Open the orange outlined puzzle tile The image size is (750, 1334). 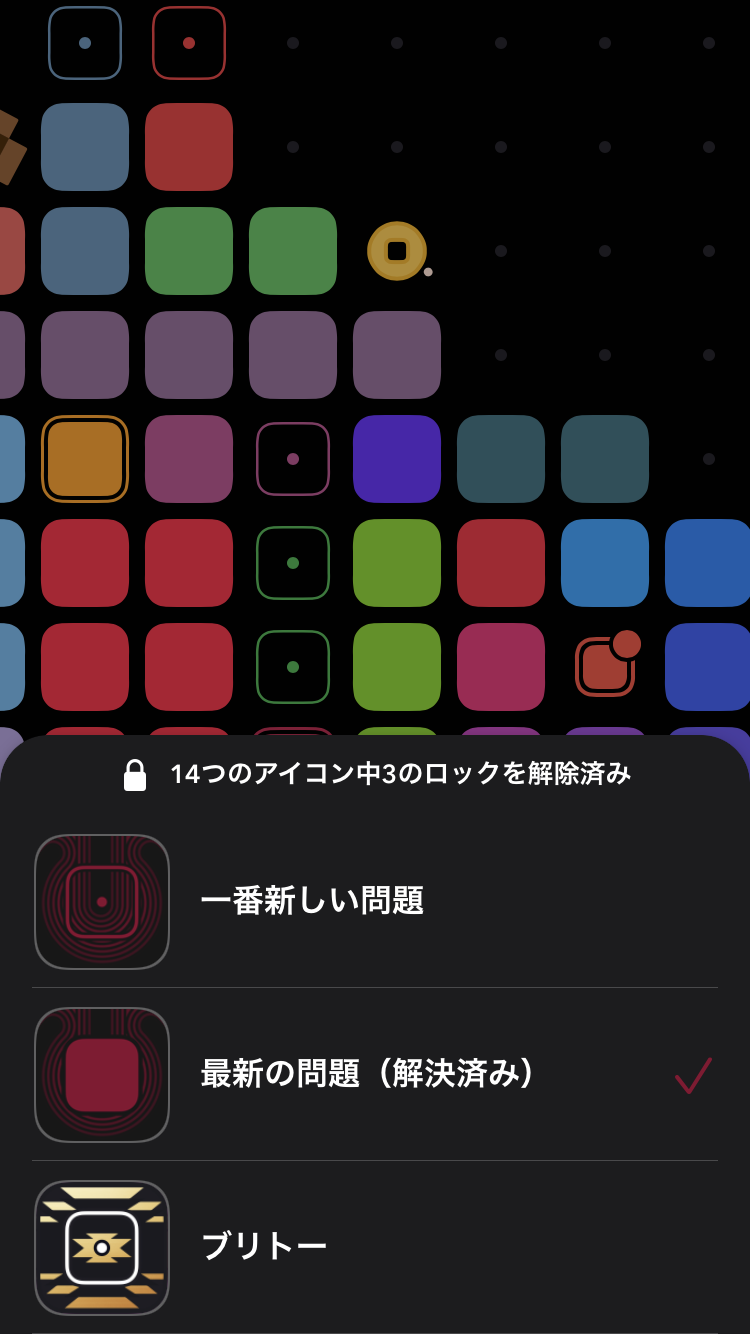pos(85,459)
